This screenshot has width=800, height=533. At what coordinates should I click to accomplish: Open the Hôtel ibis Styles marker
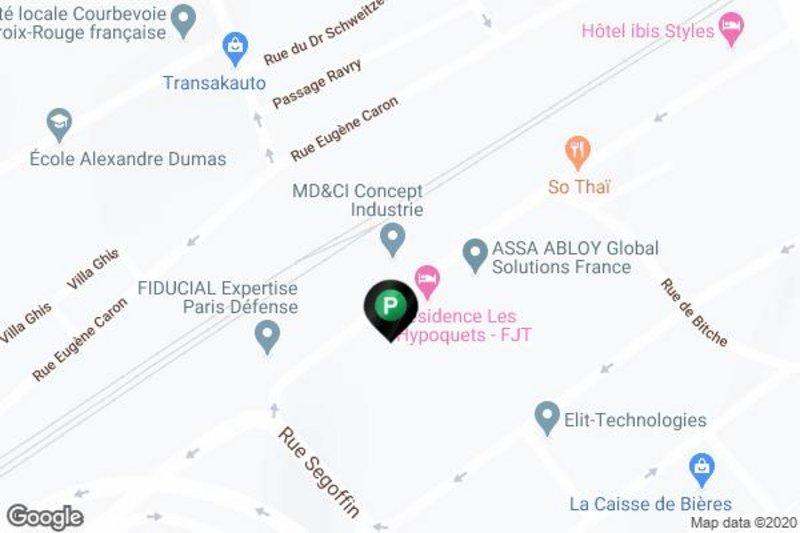point(733,27)
